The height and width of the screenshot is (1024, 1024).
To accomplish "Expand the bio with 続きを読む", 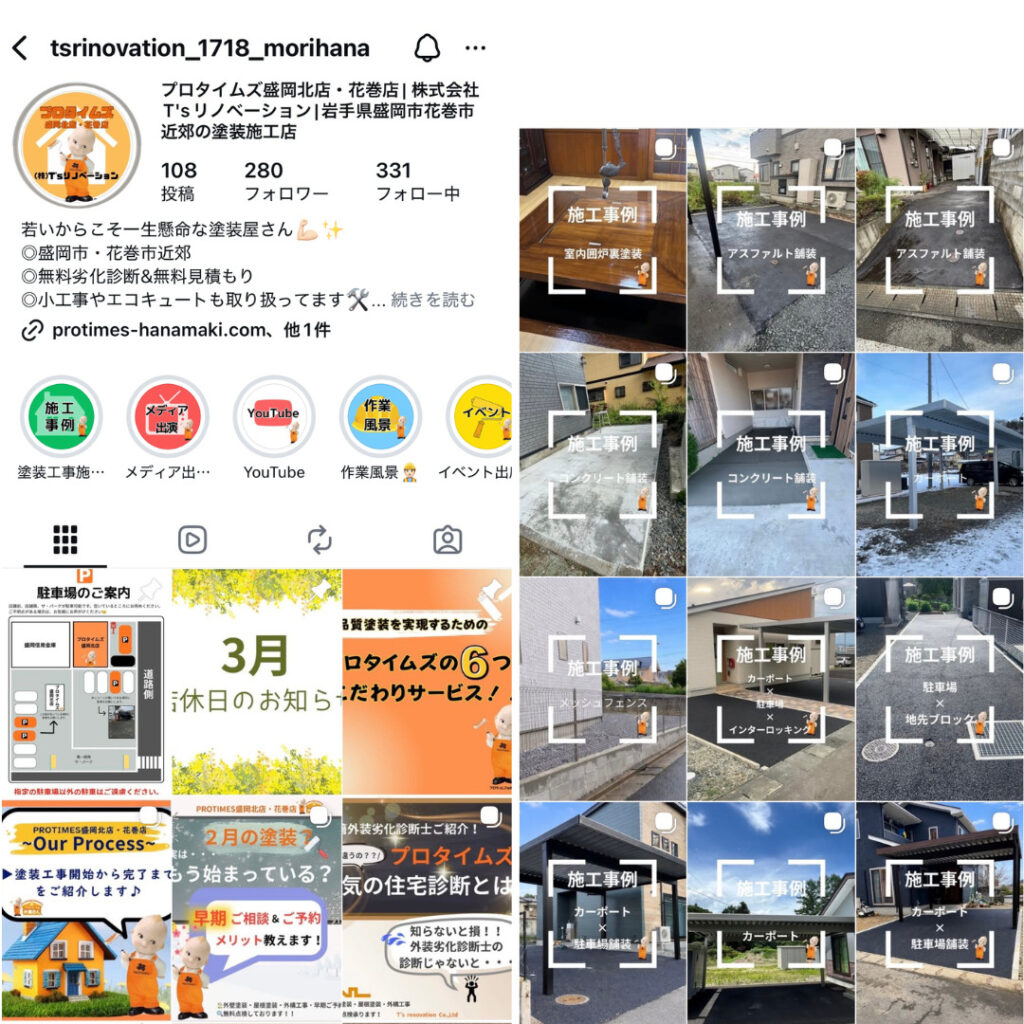I will pyautogui.click(x=432, y=299).
